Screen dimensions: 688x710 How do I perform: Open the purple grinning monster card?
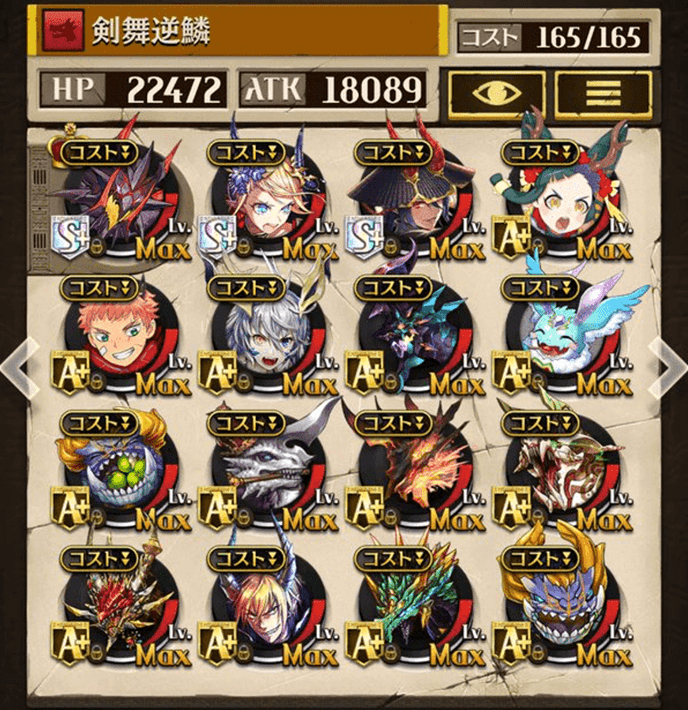click(x=555, y=608)
